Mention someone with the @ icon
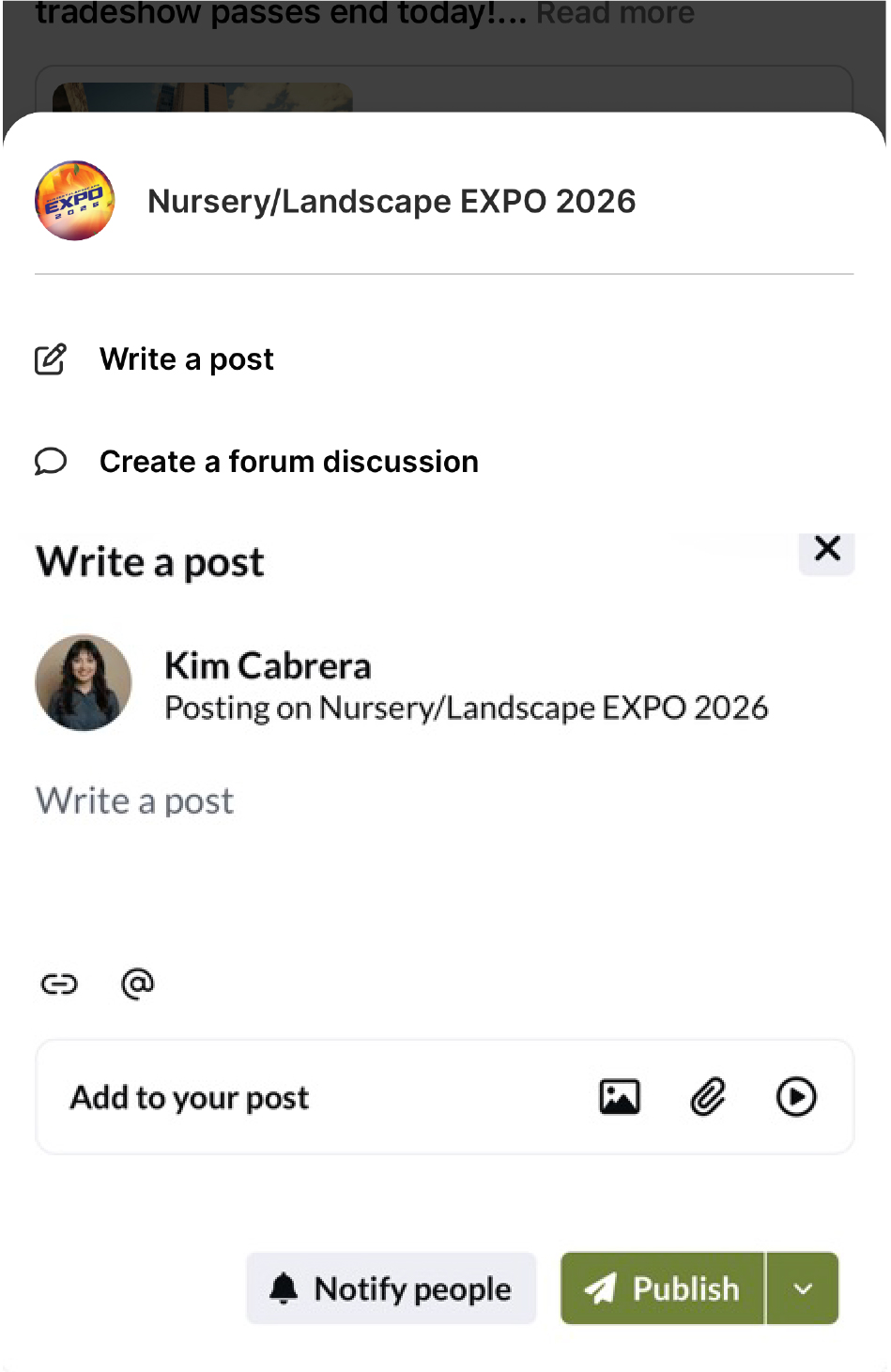 click(138, 983)
